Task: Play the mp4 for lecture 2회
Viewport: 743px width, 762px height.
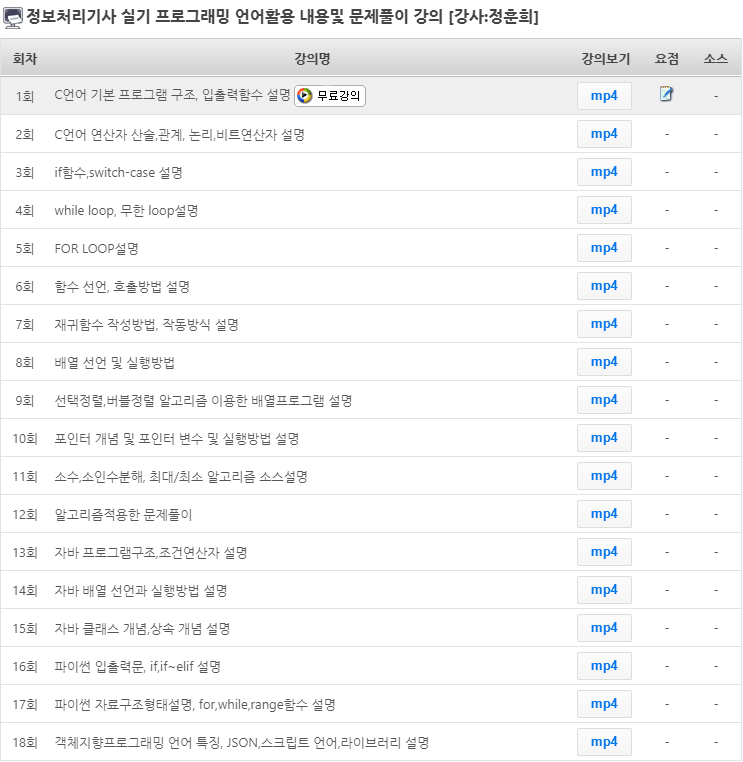Action: pos(604,134)
